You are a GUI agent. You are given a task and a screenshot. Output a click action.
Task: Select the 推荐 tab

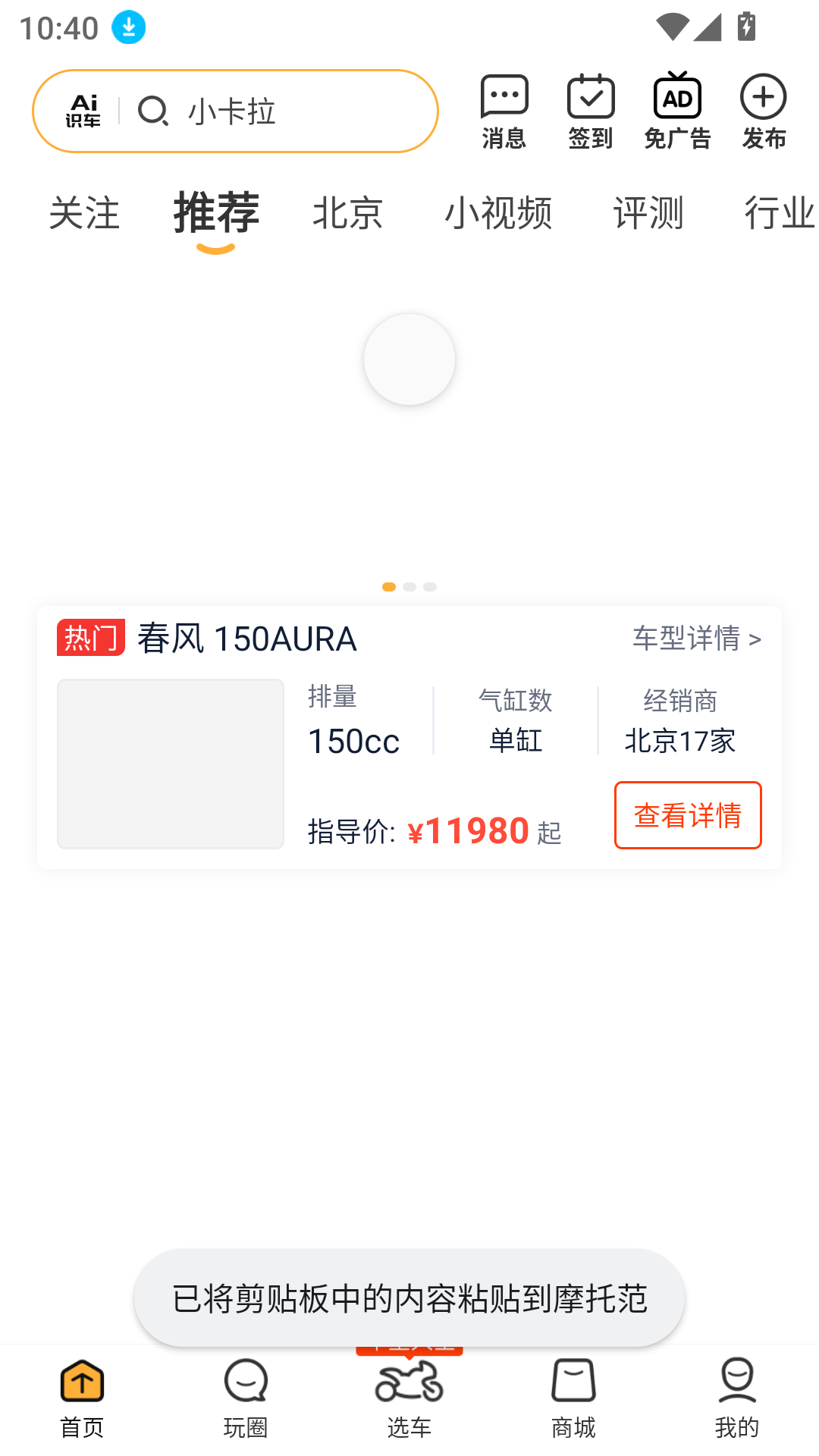click(216, 213)
